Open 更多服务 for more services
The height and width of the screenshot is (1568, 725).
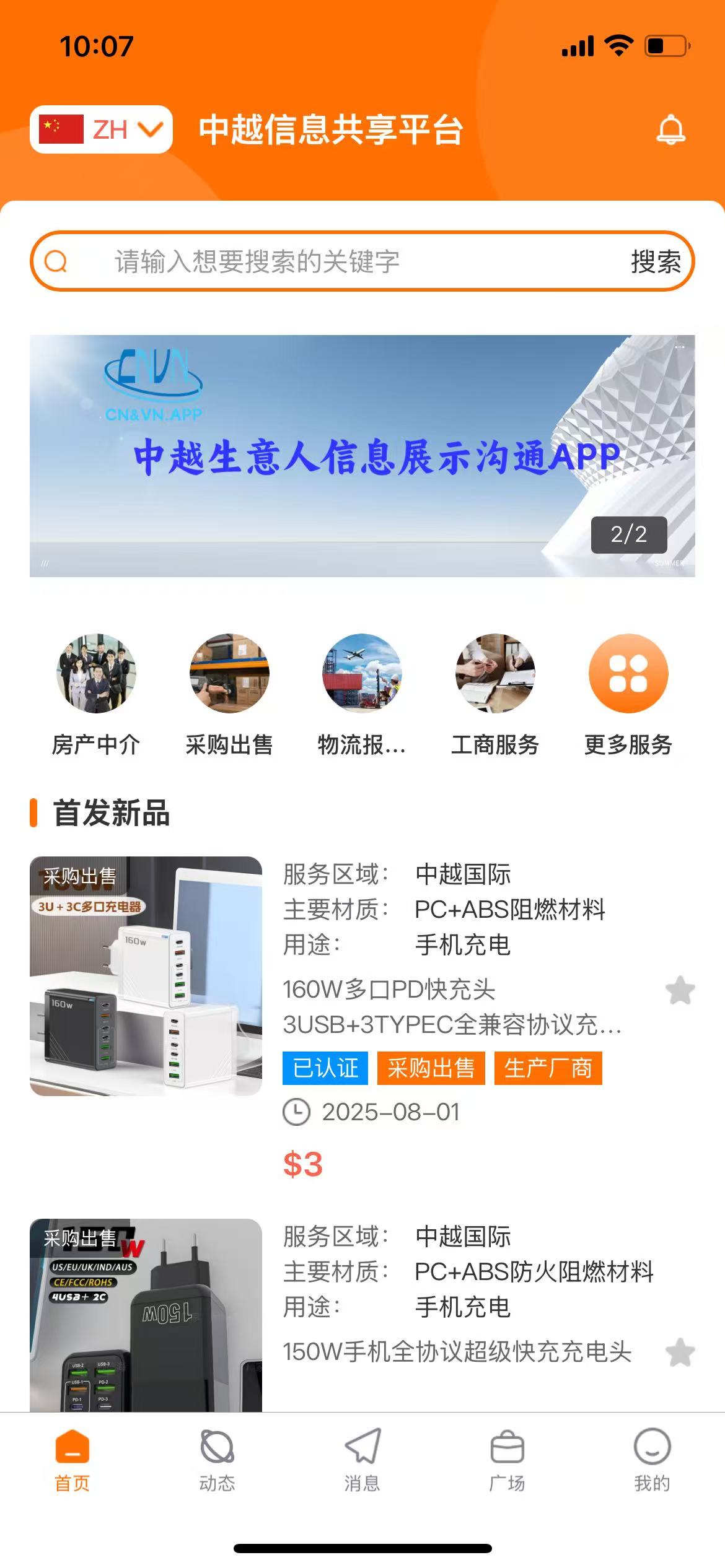pyautogui.click(x=628, y=694)
